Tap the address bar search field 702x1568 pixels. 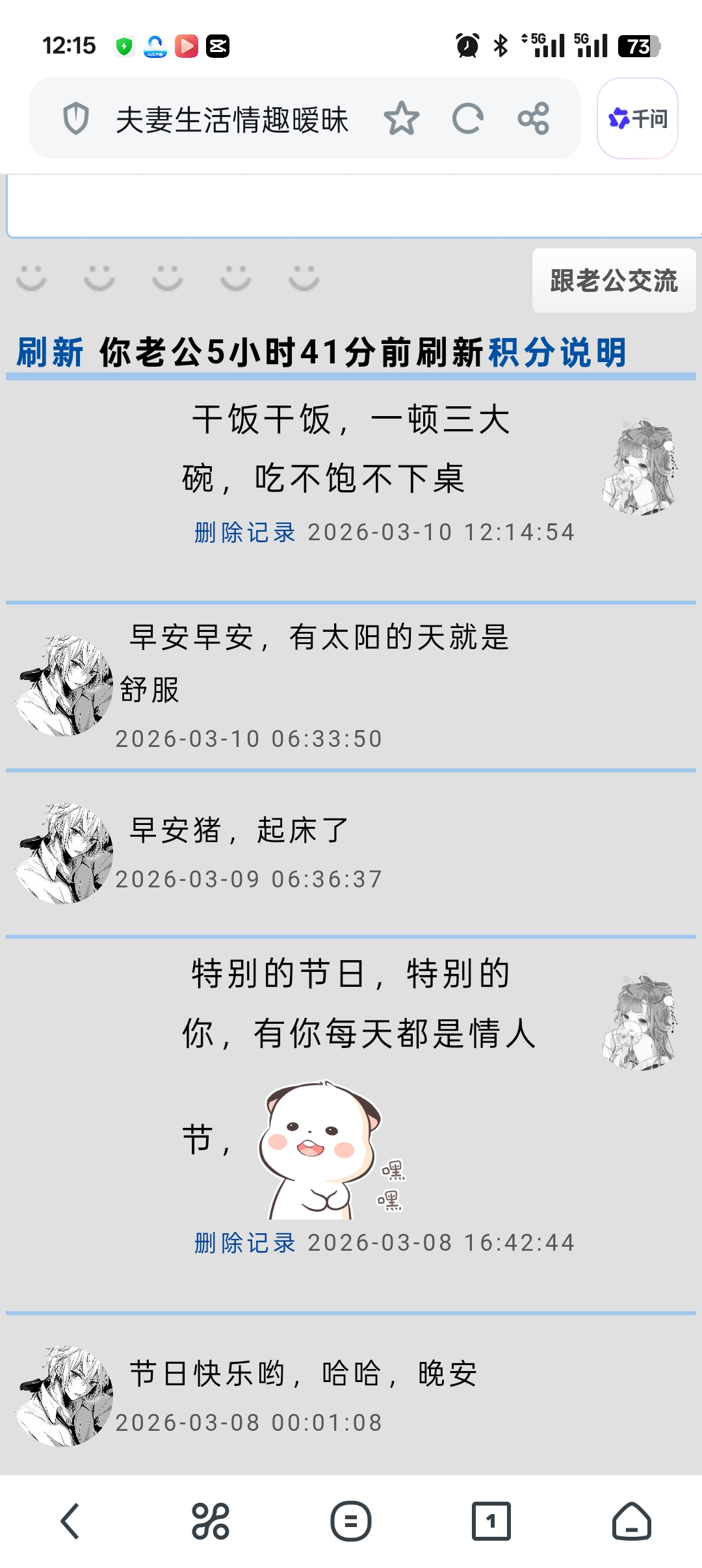(x=234, y=119)
